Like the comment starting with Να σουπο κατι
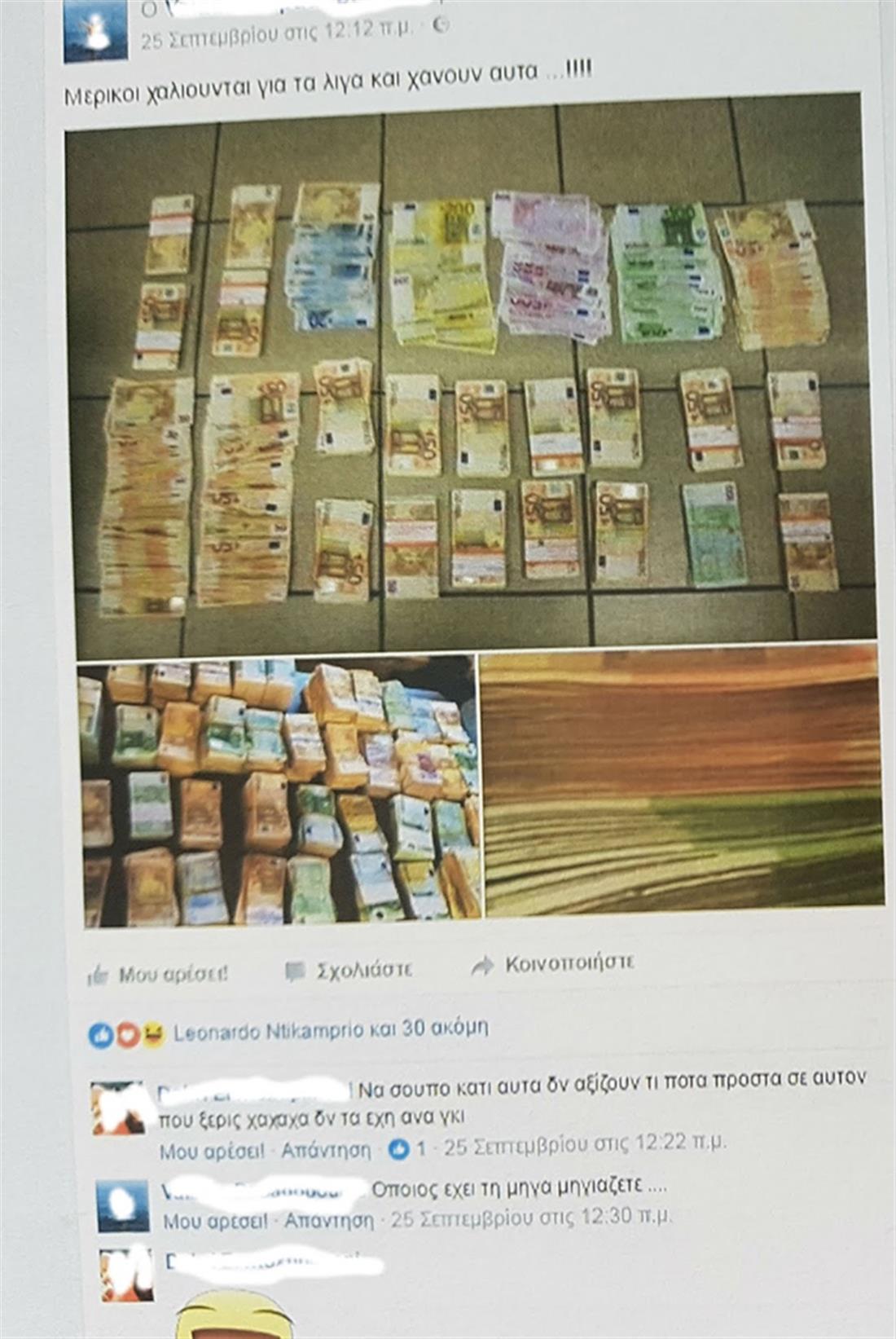 (x=212, y=1151)
